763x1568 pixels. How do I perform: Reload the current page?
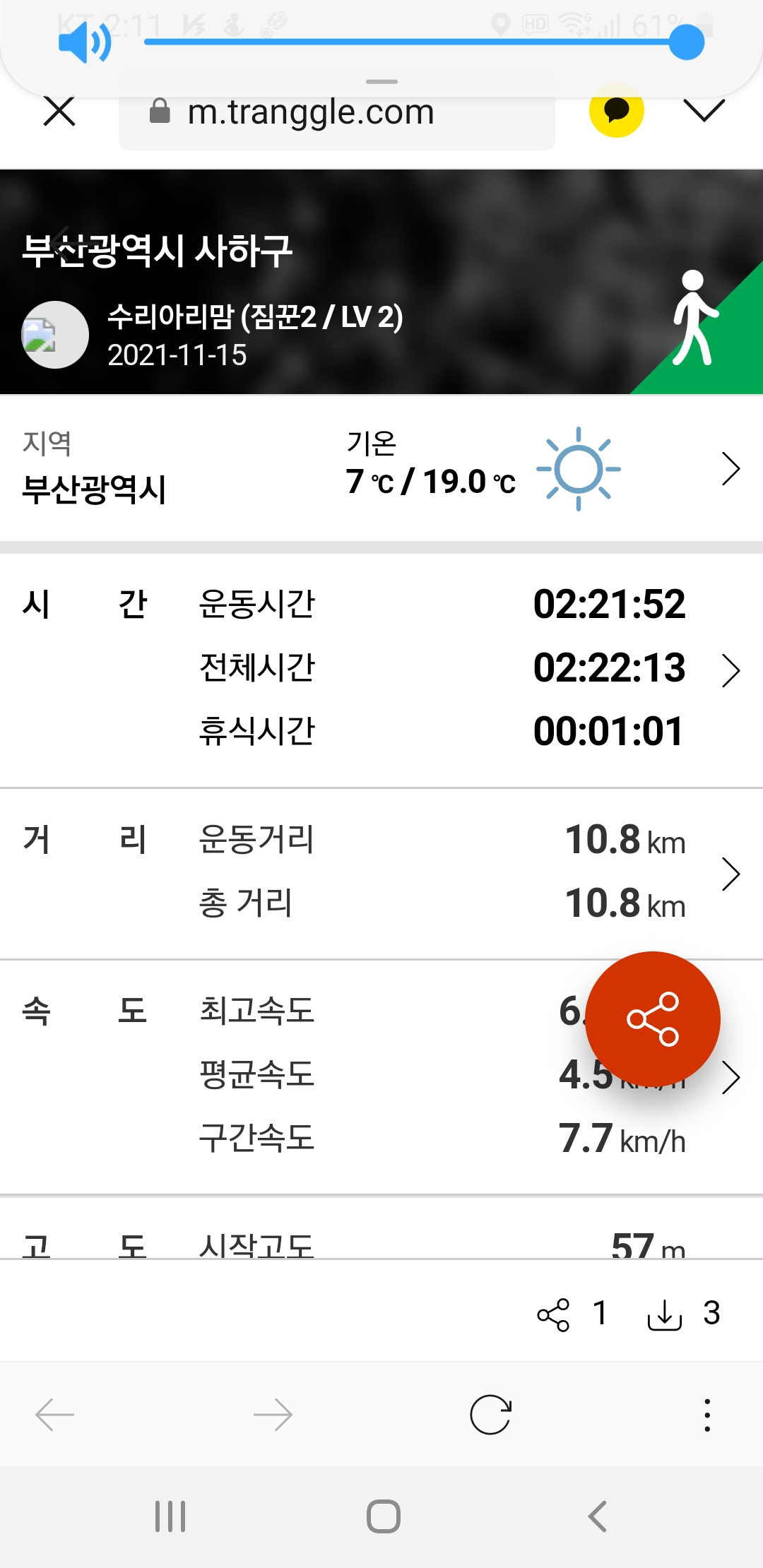pyautogui.click(x=490, y=1415)
